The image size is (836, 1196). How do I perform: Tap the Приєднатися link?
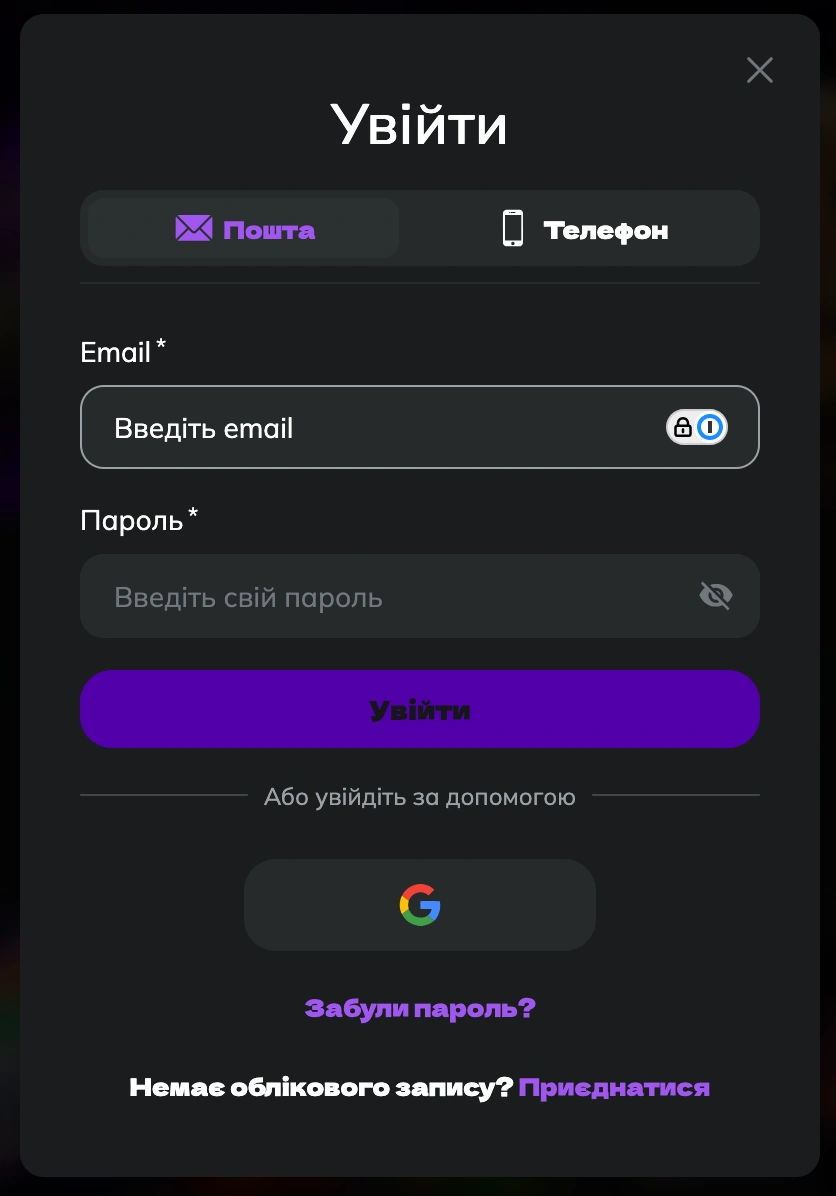(x=614, y=1088)
